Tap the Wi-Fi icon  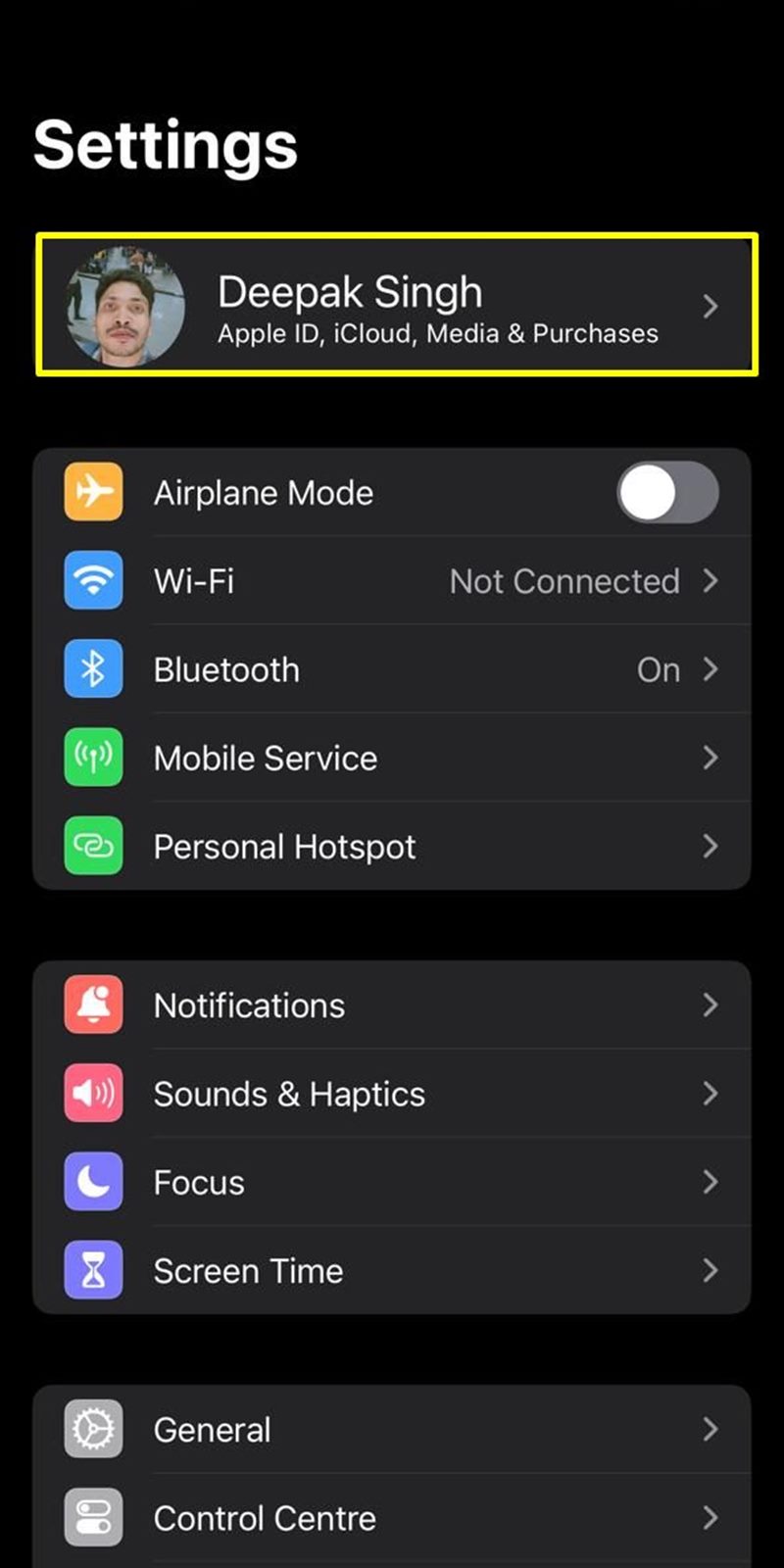point(93,580)
